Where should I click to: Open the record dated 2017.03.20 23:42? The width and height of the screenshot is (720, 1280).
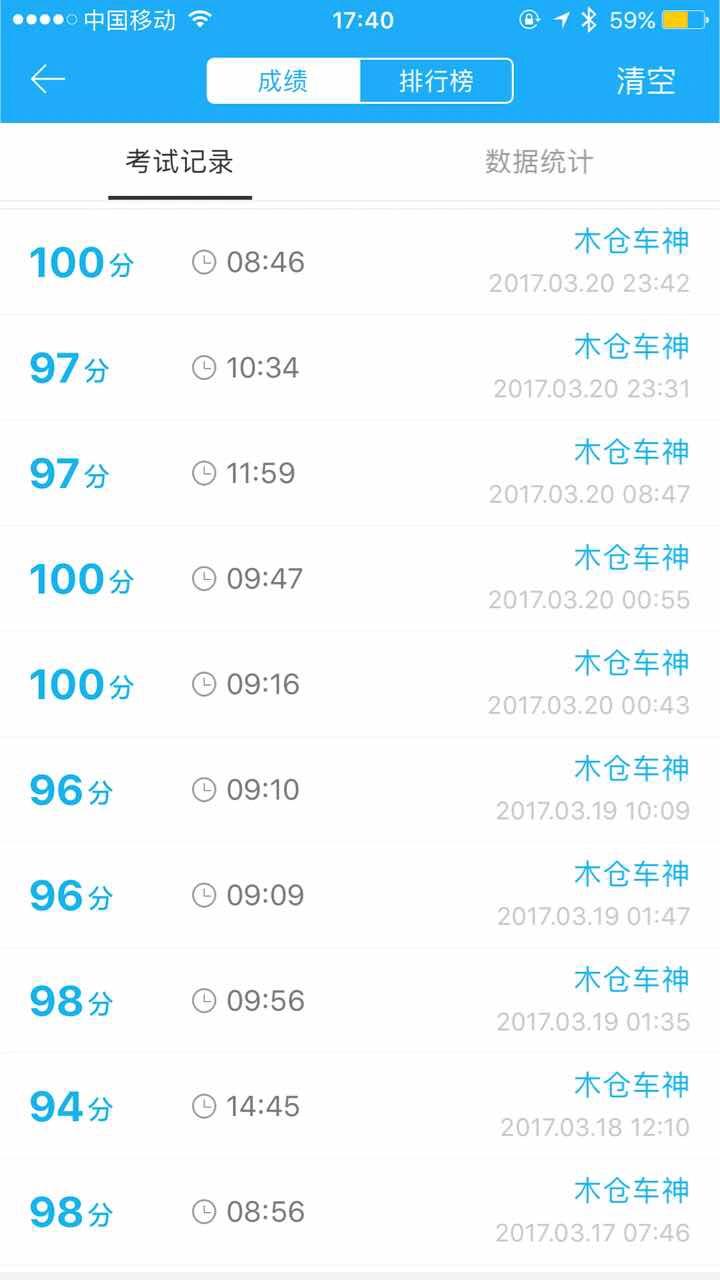click(x=360, y=262)
